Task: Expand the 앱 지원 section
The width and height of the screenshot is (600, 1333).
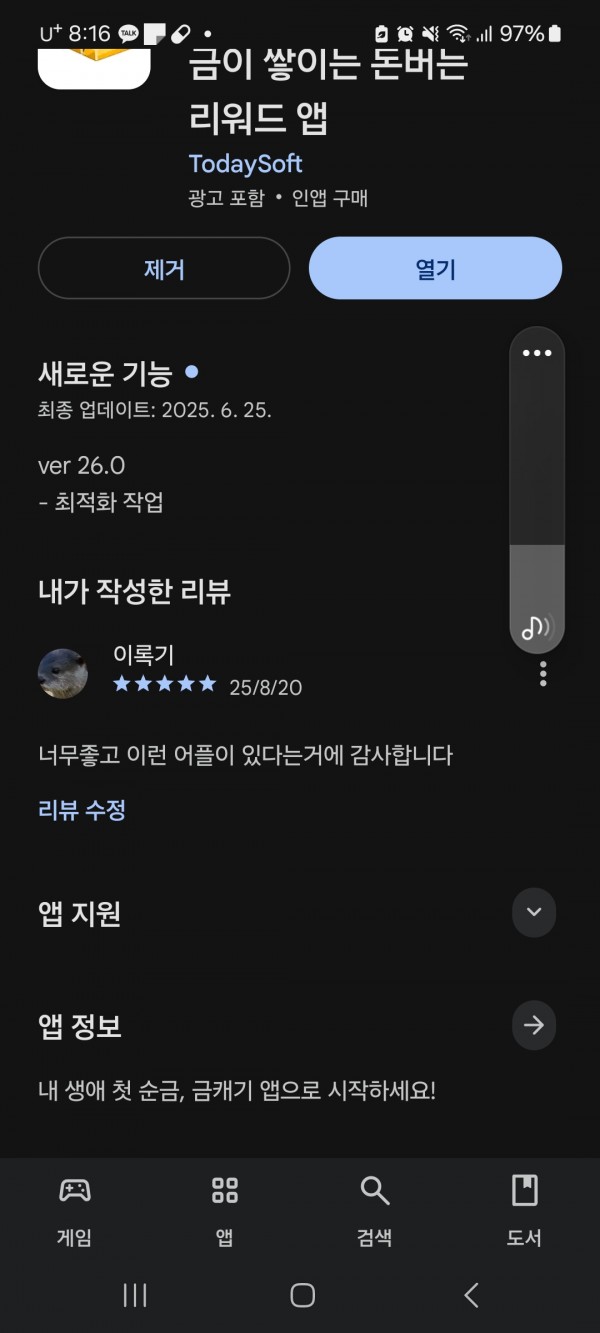Action: tap(534, 912)
